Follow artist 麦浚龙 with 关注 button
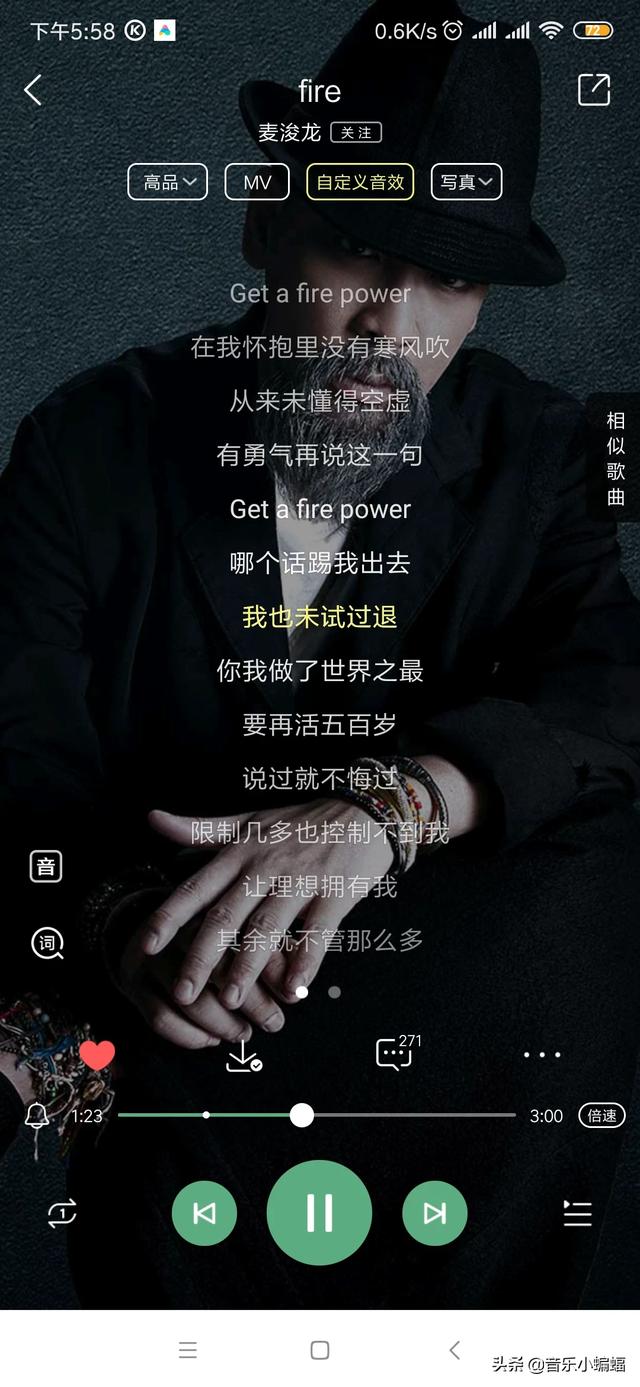This screenshot has width=640, height=1387. pos(356,132)
